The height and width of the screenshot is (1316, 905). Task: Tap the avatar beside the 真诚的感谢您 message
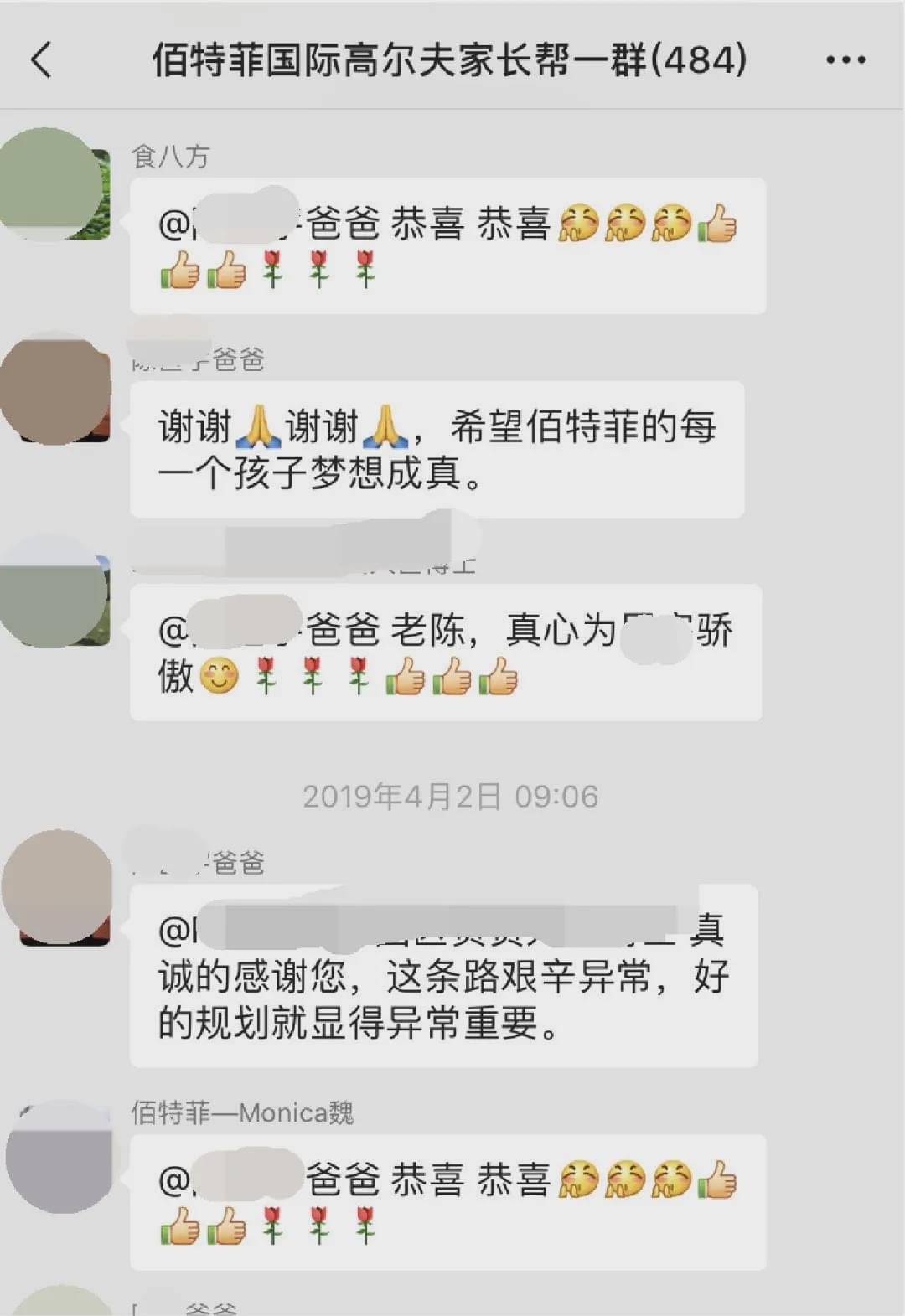click(x=57, y=888)
